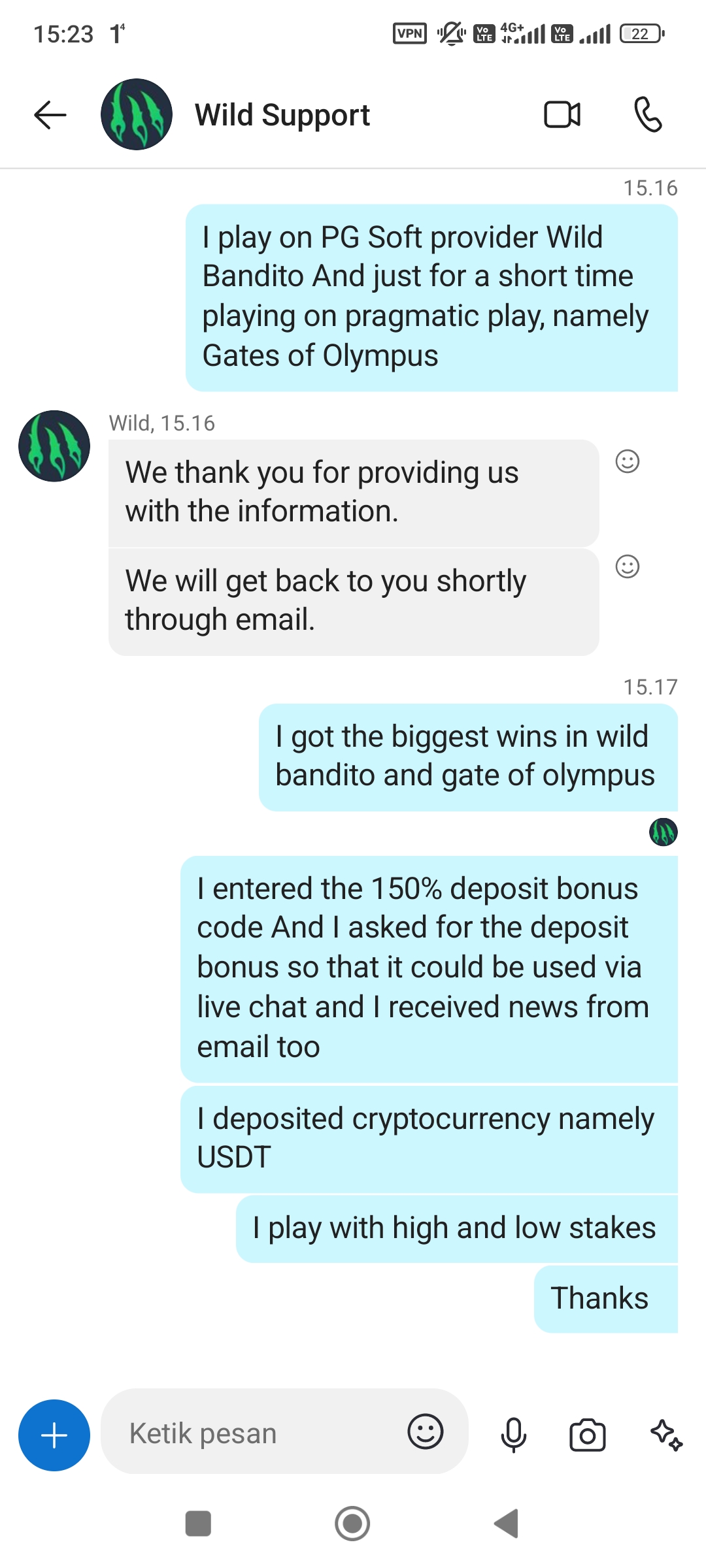Viewport: 706px width, 1568px height.
Task: React to 'We will get back to you' message
Action: pyautogui.click(x=628, y=566)
